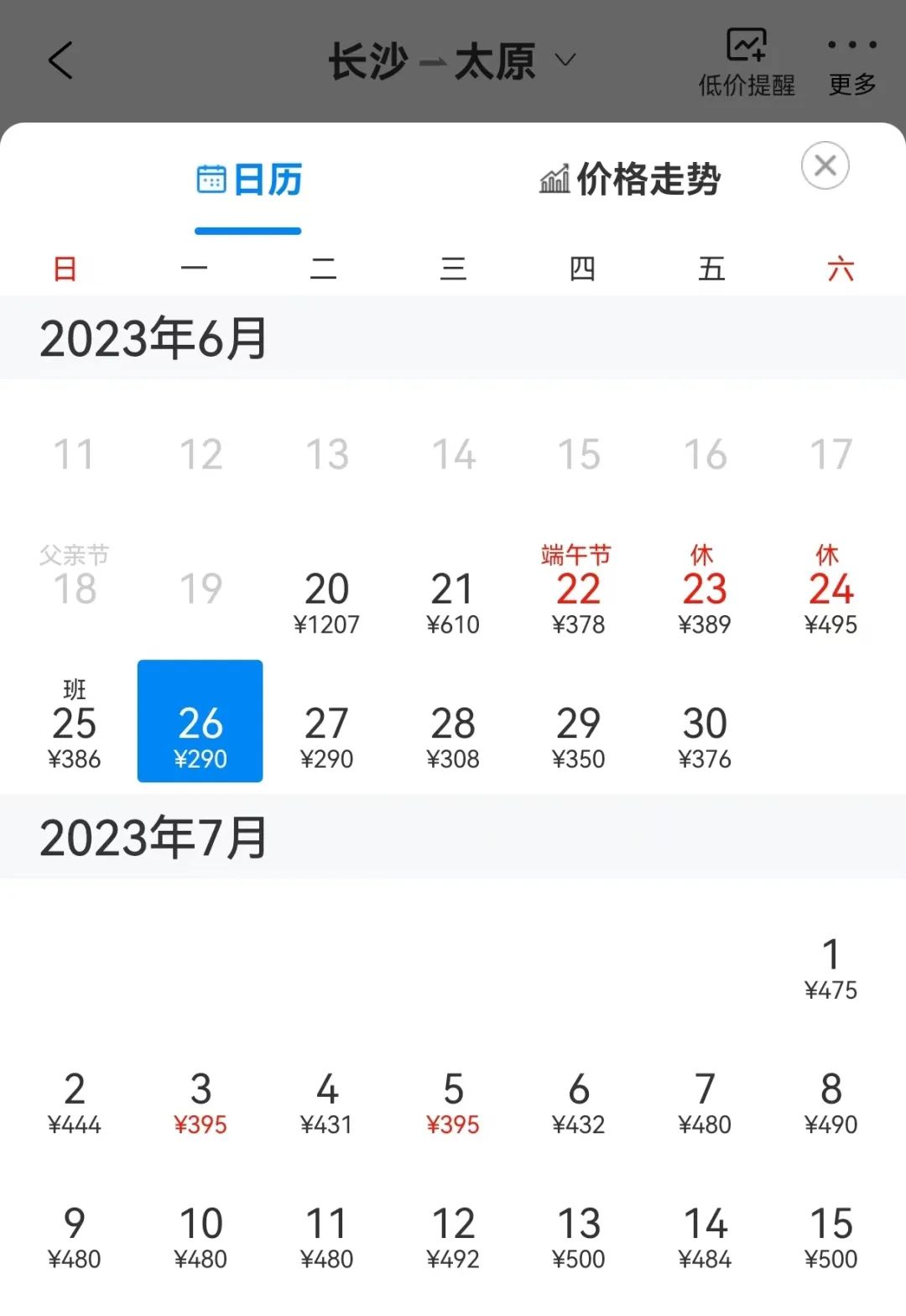
Task: Select June 30 priced ¥376
Action: click(705, 735)
